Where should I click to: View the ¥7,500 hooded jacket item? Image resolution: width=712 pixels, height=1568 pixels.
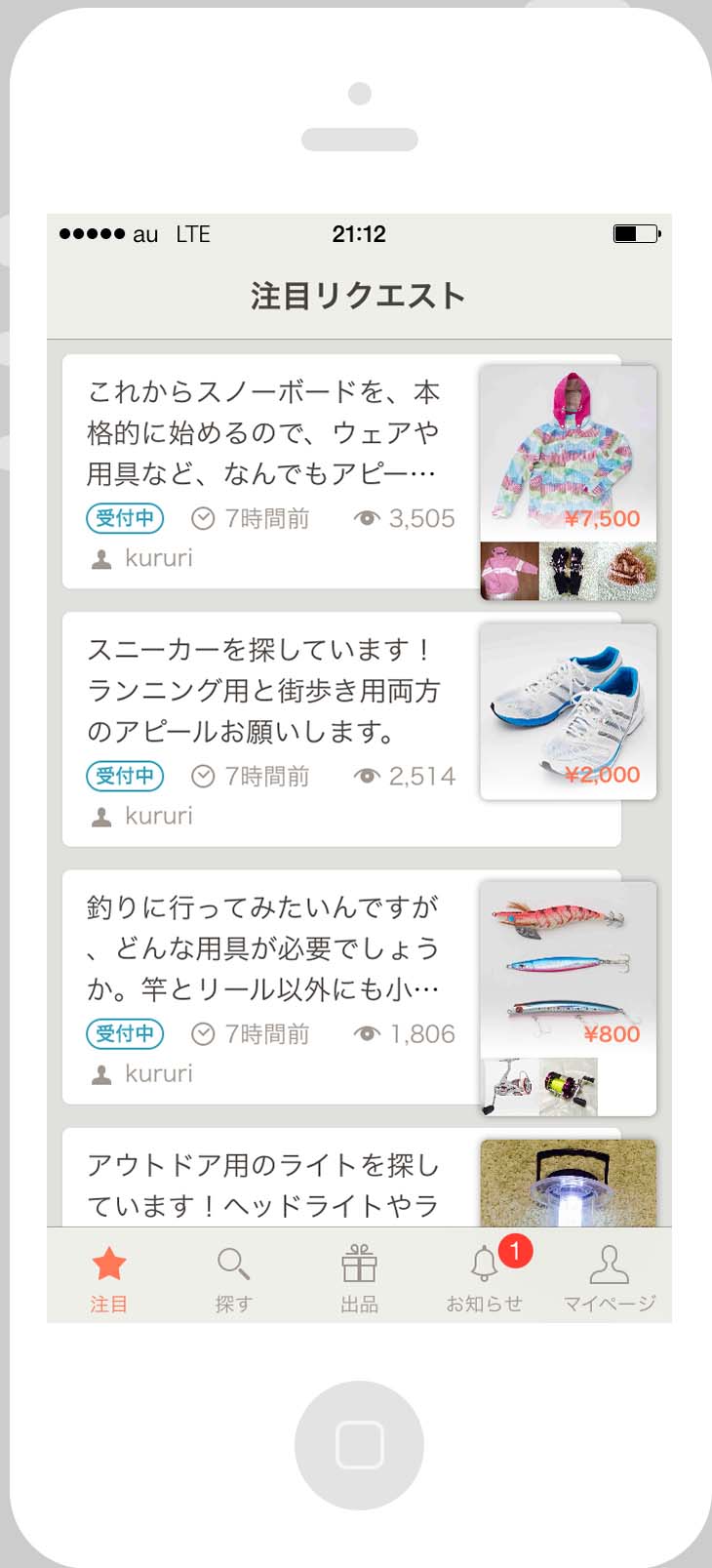[x=568, y=454]
